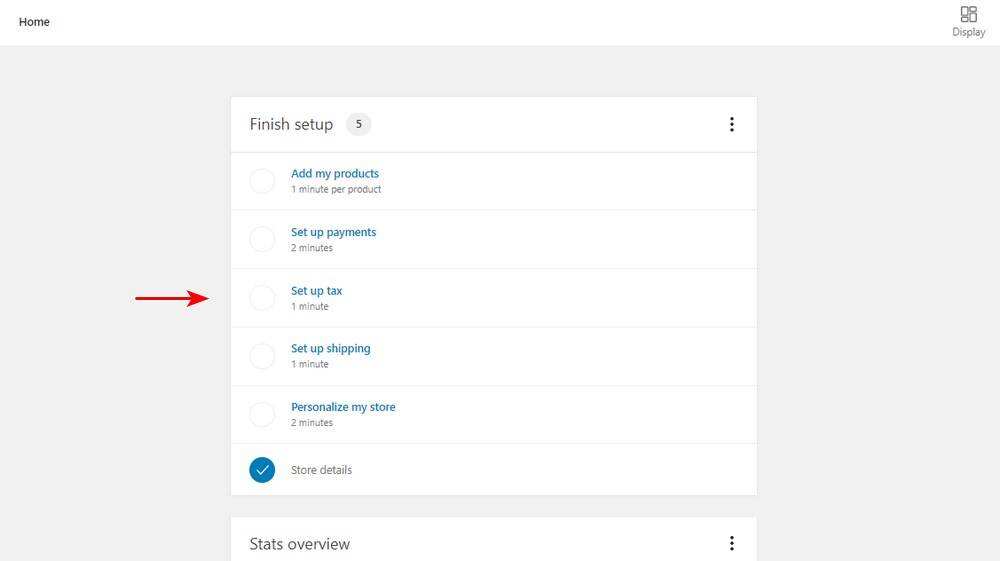Open Stats overview options menu
1000x561 pixels.
point(731,543)
